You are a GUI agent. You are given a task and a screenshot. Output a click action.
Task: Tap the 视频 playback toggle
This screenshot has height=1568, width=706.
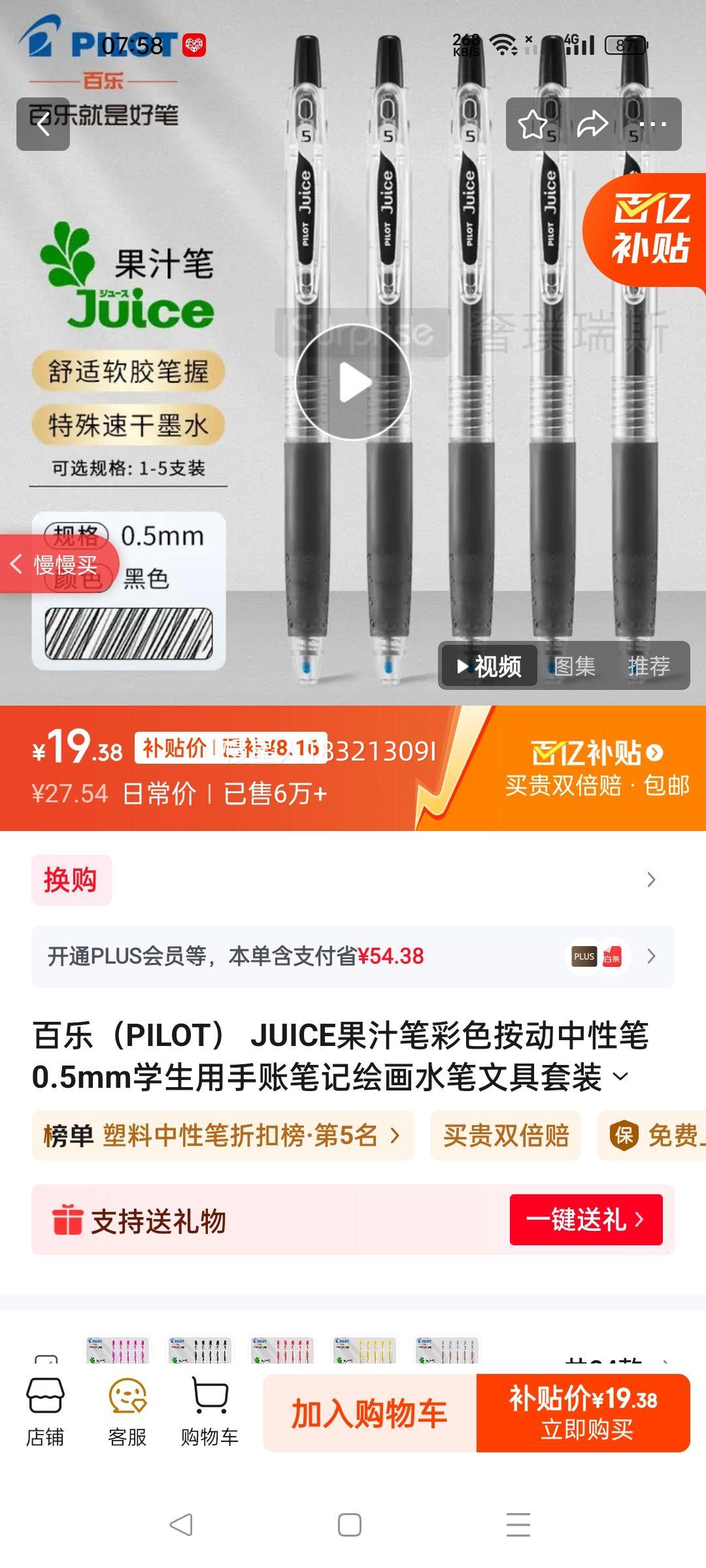click(x=491, y=665)
